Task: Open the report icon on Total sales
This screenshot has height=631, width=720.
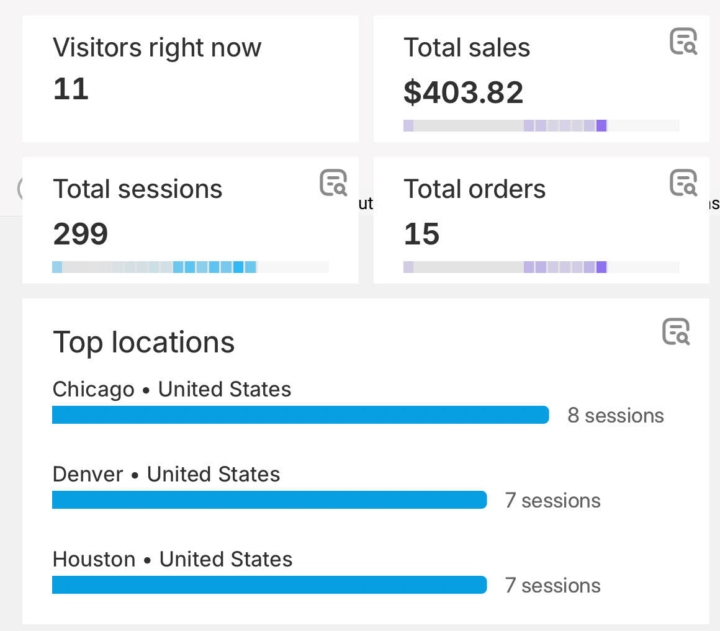Action: point(683,42)
